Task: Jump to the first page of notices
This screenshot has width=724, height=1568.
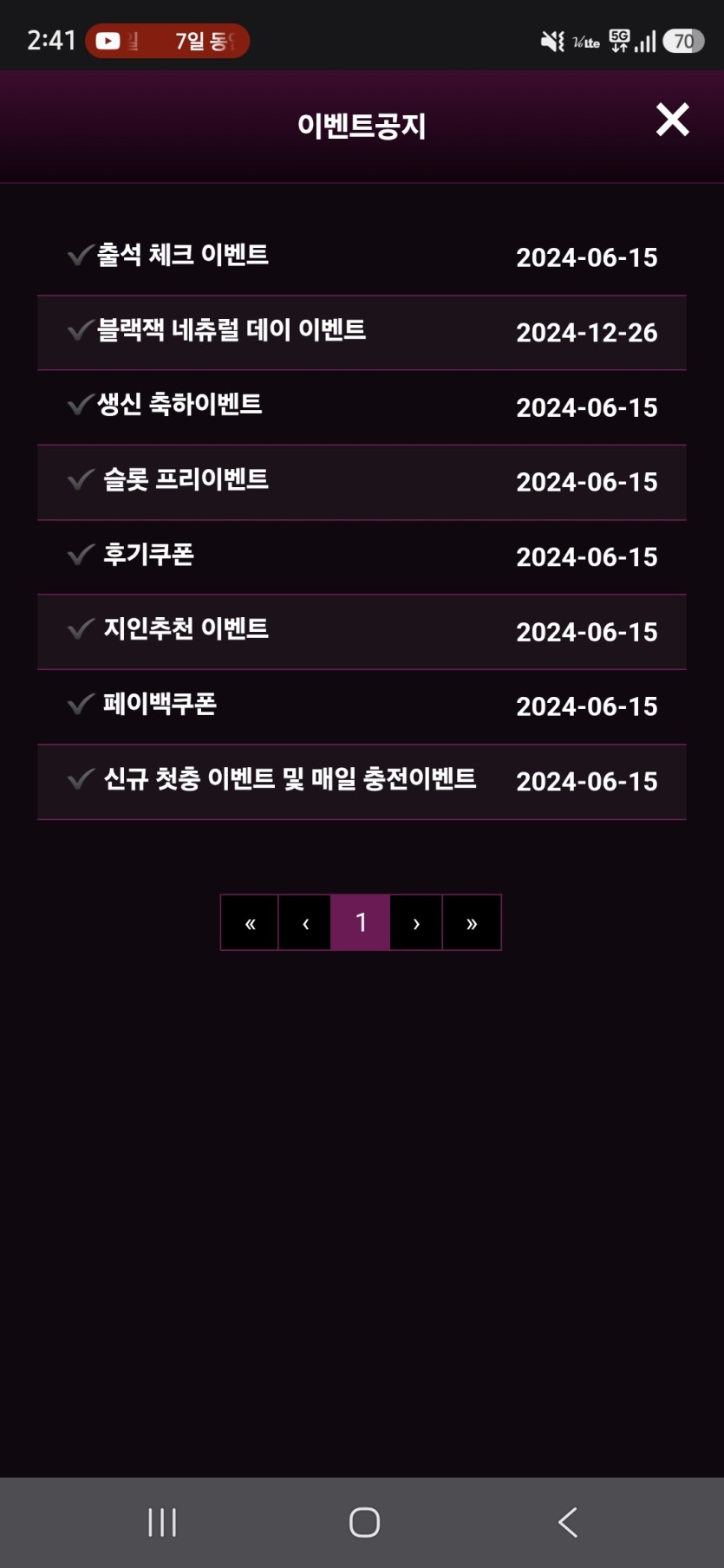Action: click(x=250, y=923)
